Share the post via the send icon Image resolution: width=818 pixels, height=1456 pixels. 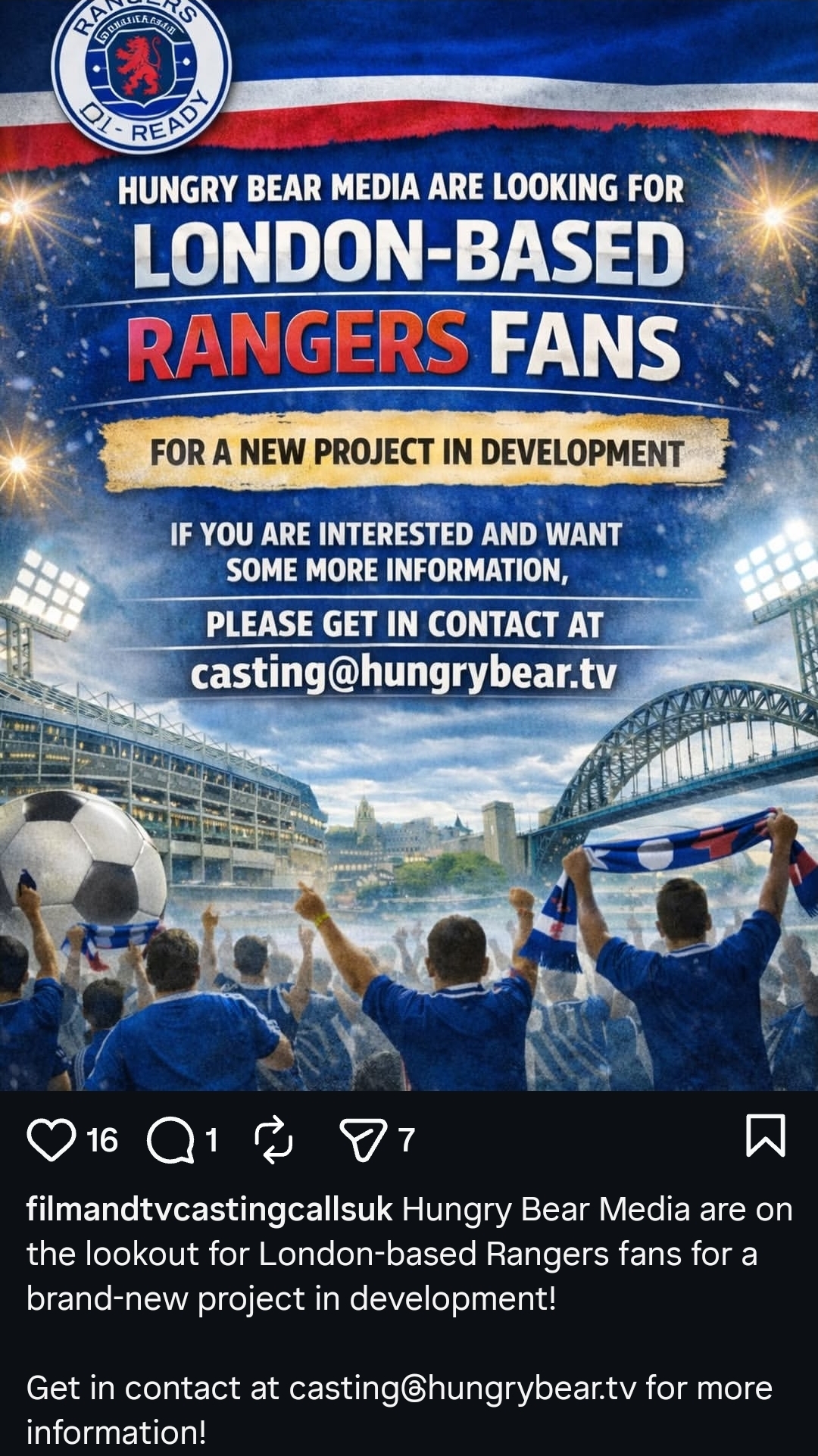(x=364, y=1139)
